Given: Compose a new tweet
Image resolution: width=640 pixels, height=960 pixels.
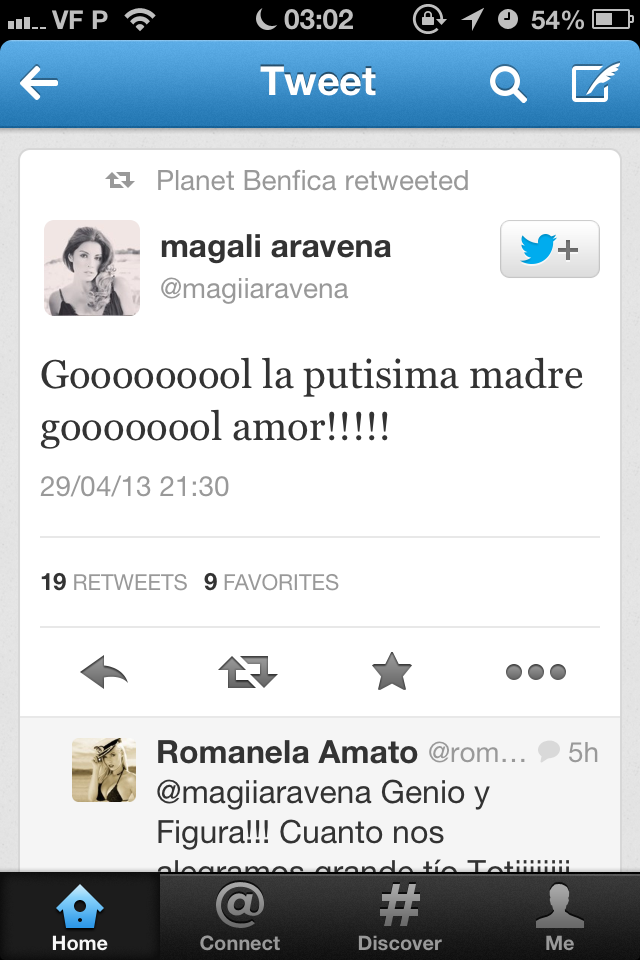Looking at the screenshot, I should click(x=595, y=84).
